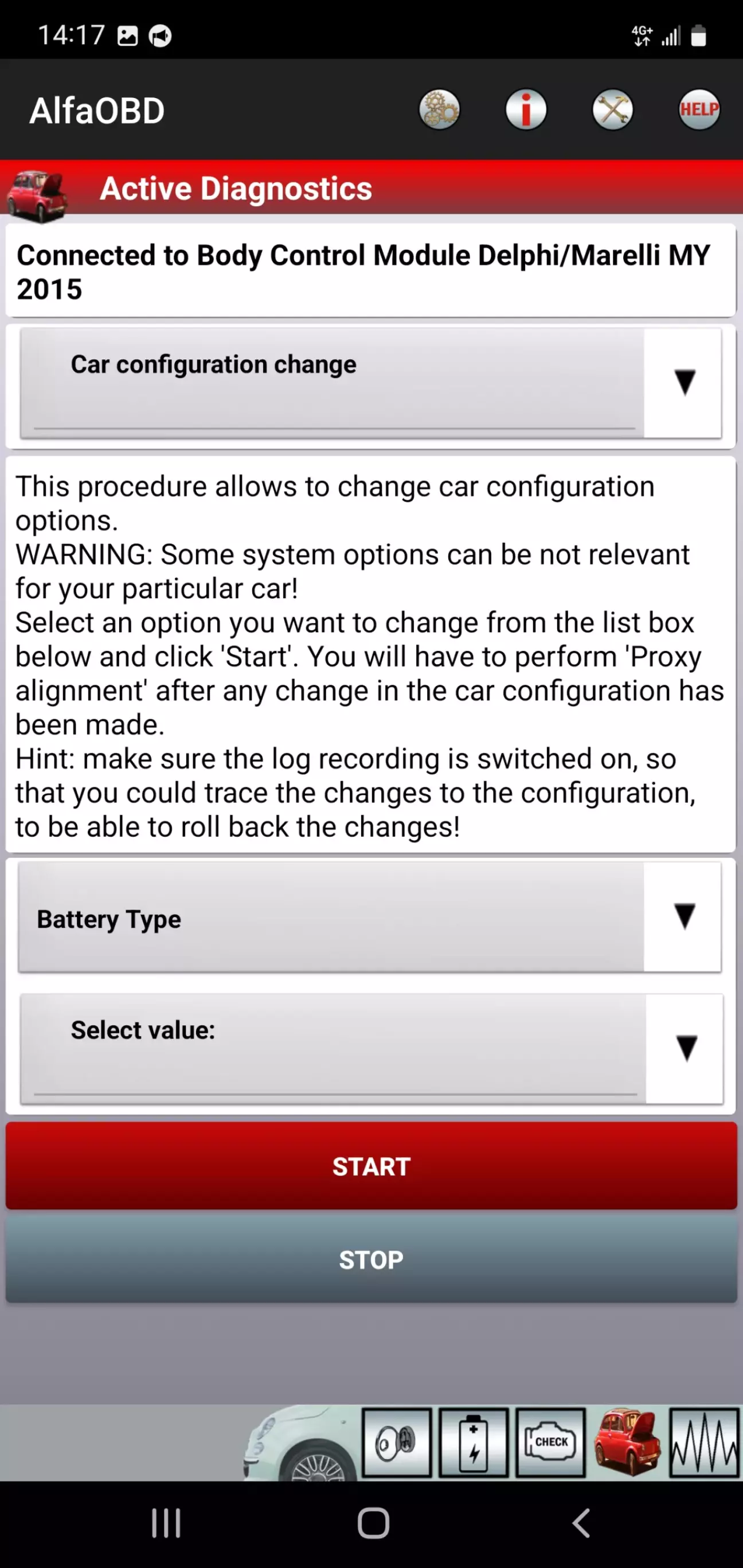Expand the Car configuration change dropdown

pyautogui.click(x=370, y=383)
